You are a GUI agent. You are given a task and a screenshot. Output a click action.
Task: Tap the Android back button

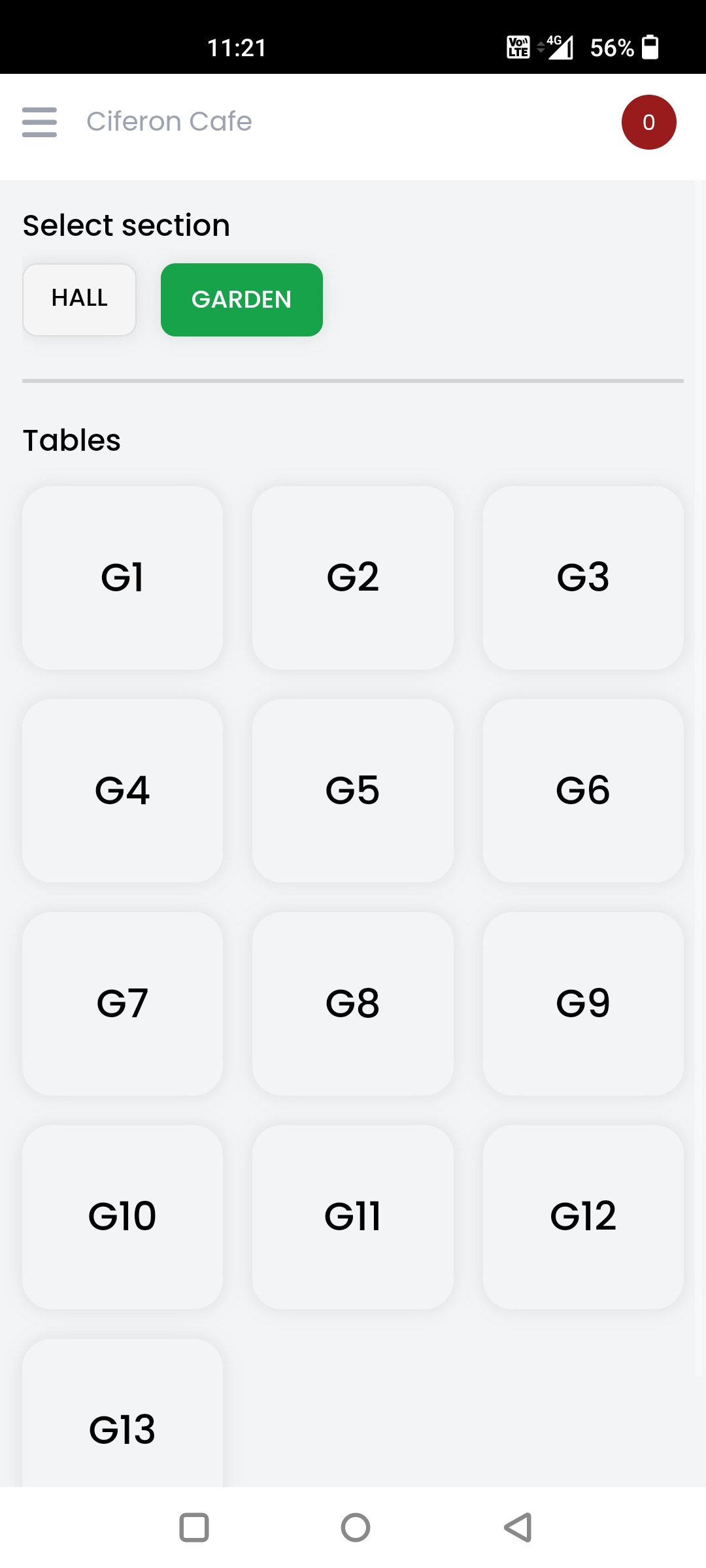515,1527
